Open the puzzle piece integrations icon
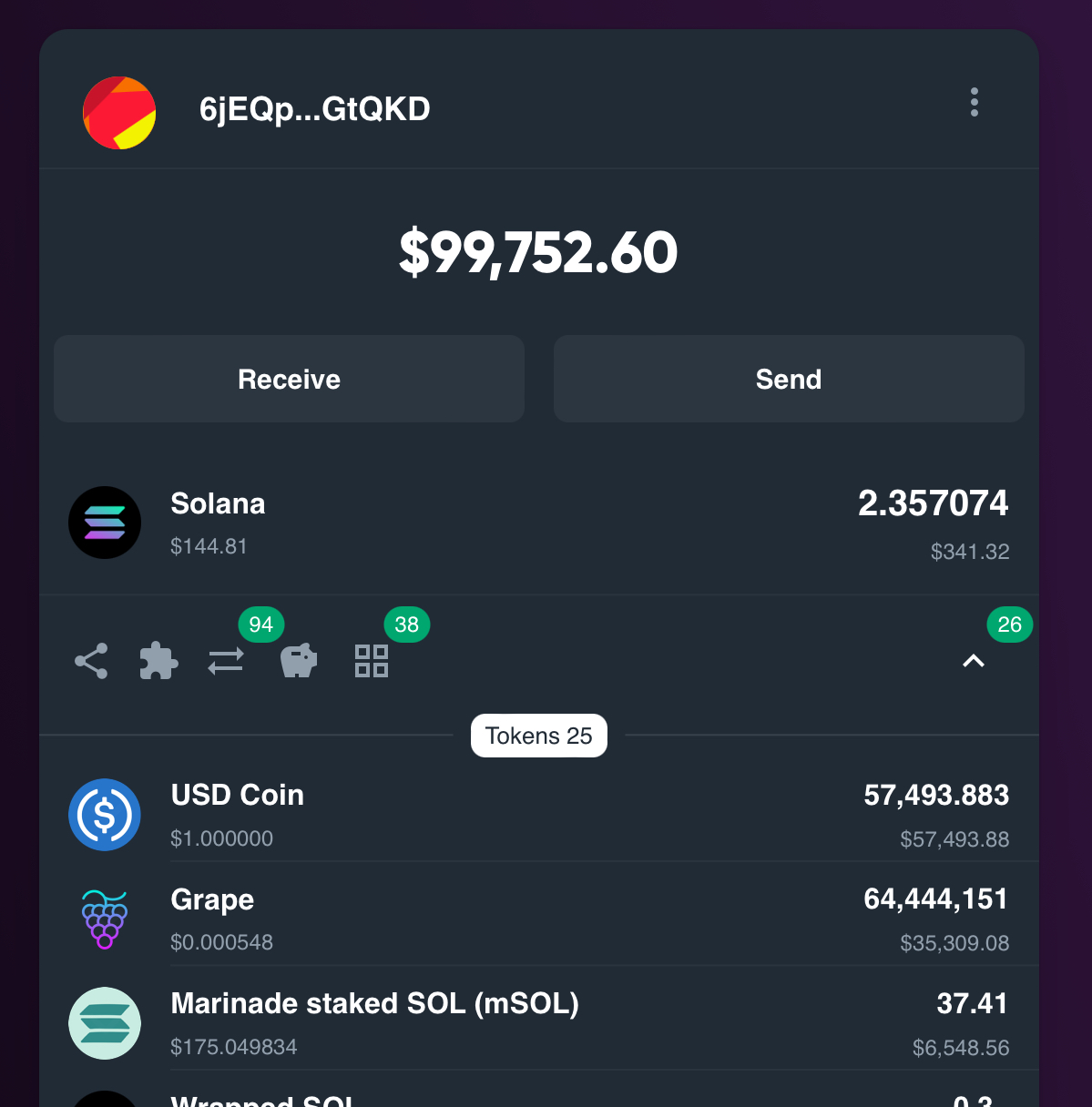The height and width of the screenshot is (1107, 1092). pos(158,661)
